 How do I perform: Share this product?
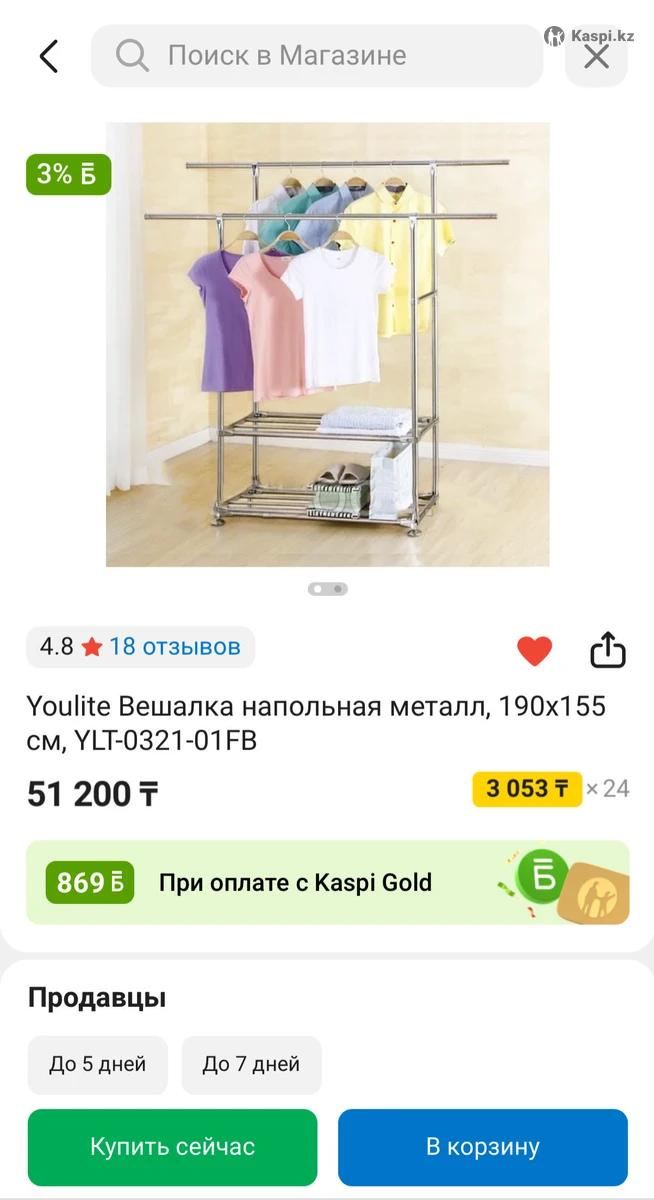[607, 650]
